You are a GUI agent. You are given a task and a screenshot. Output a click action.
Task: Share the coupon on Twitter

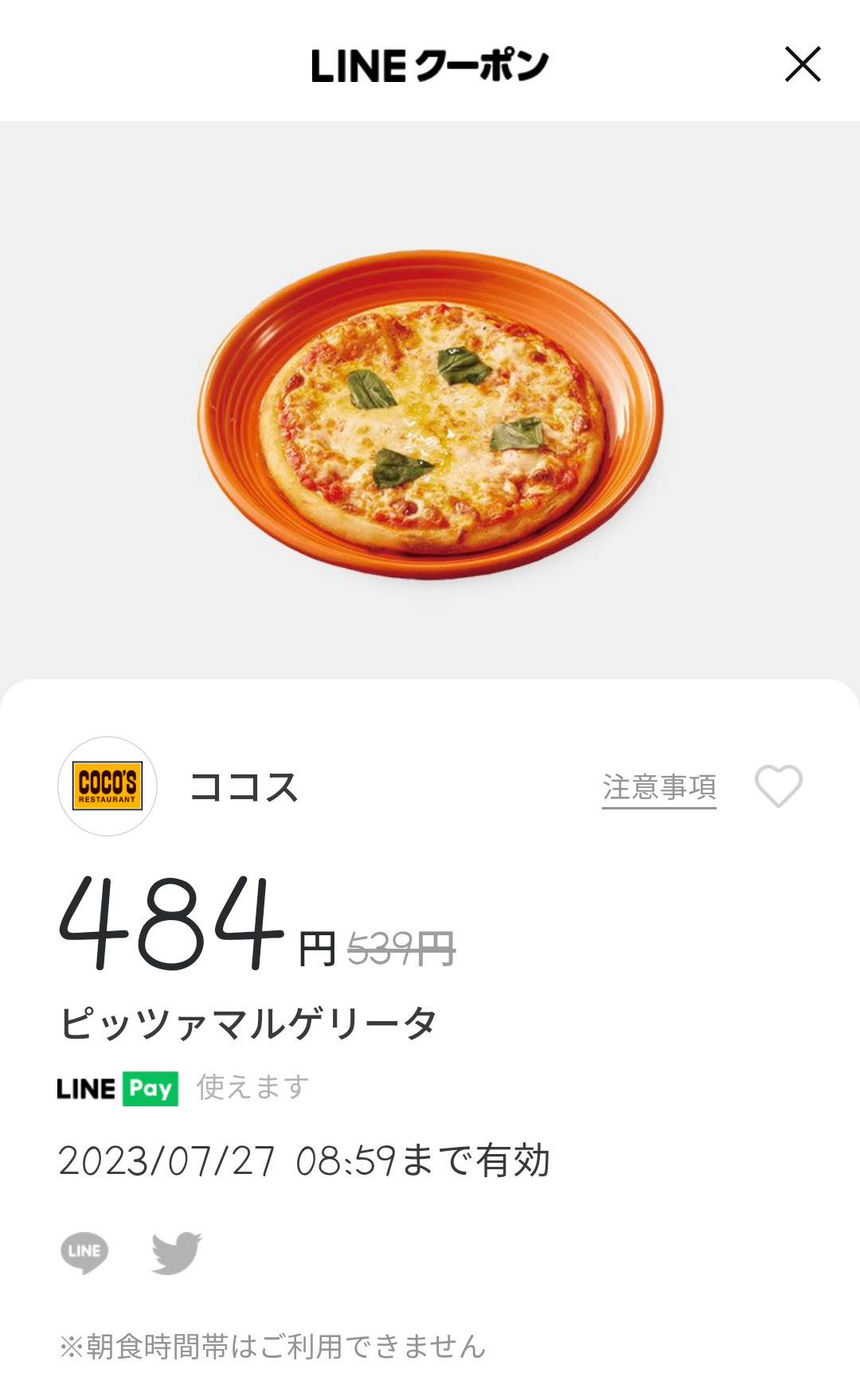tap(177, 1252)
